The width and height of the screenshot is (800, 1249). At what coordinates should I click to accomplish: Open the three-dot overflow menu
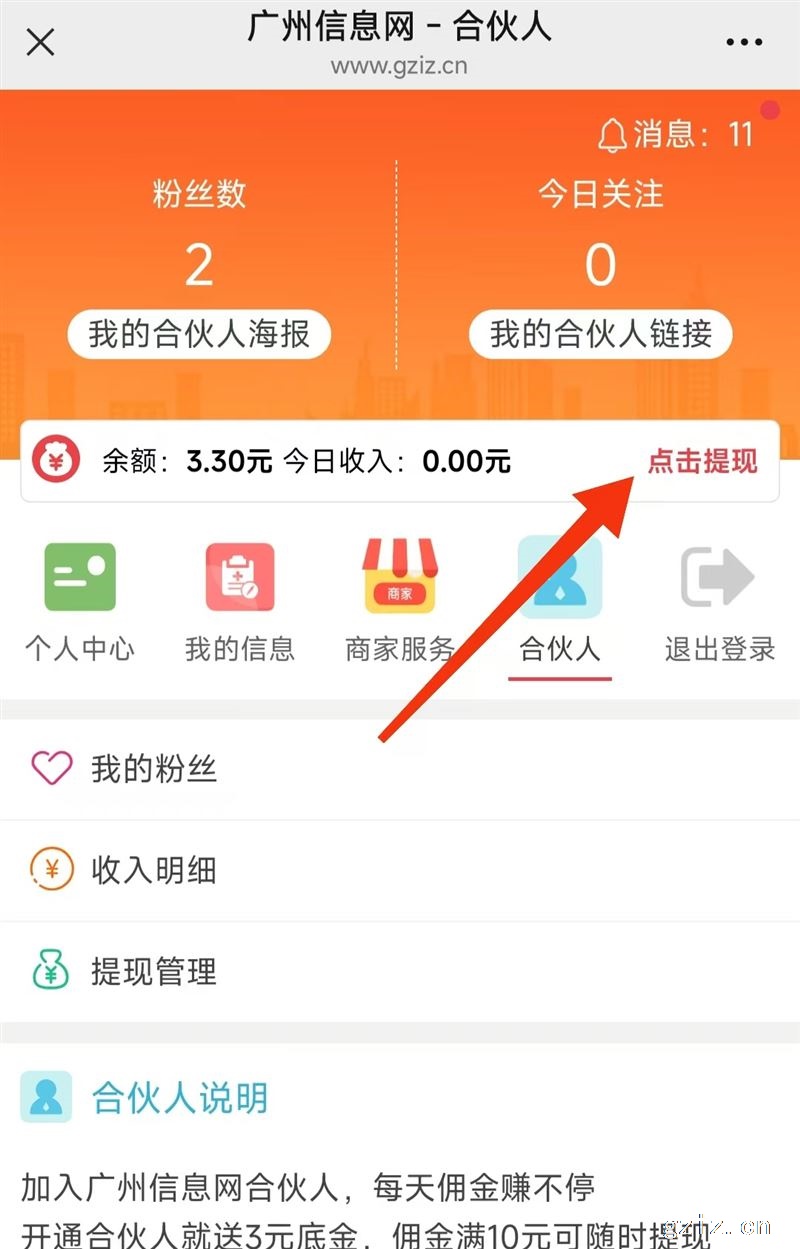(x=744, y=42)
